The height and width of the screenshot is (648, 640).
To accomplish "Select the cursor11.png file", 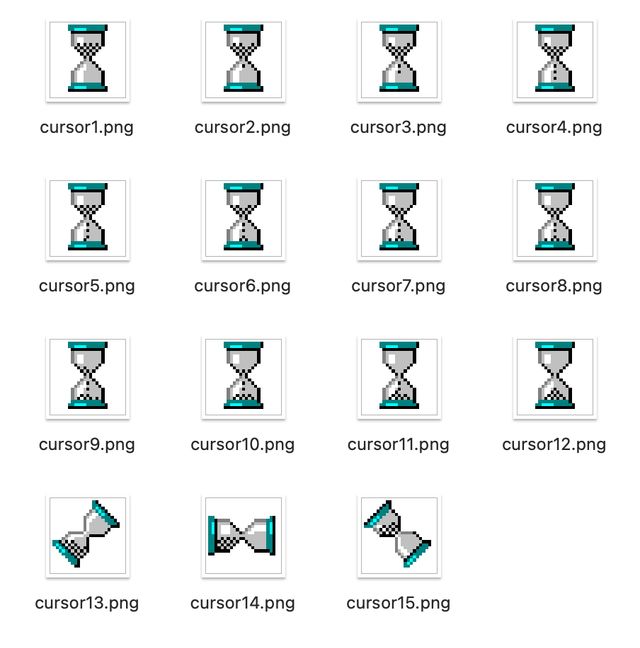I will (399, 376).
